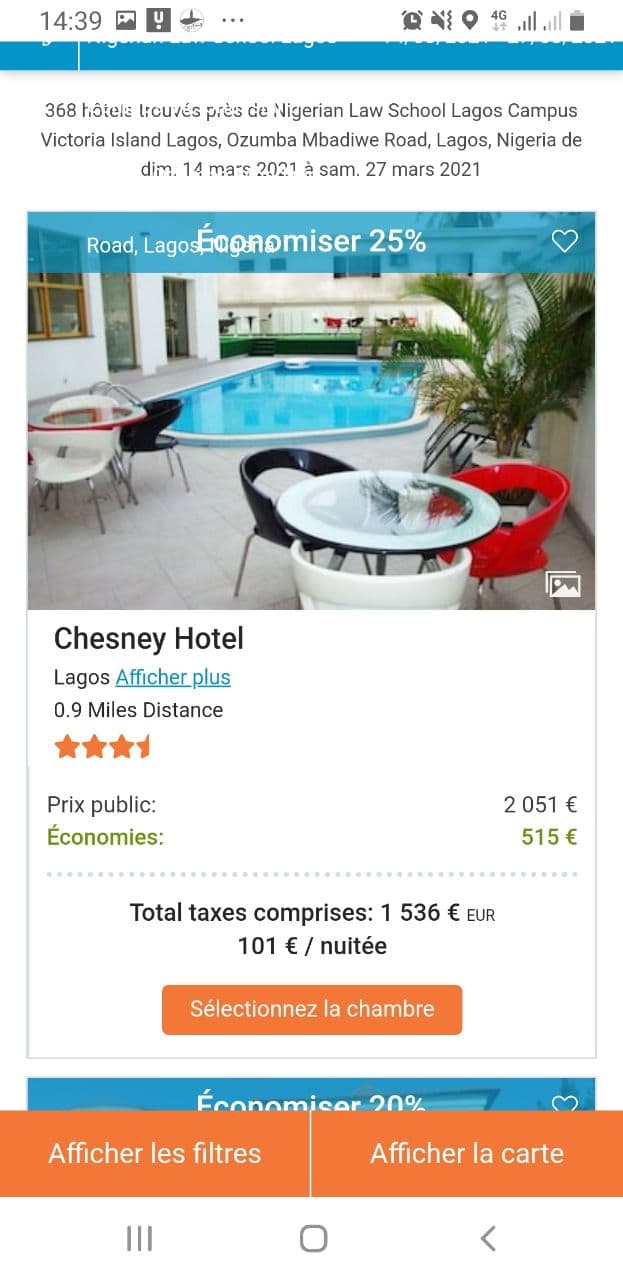
Task: Tap the Afficher plus link
Action: tap(173, 677)
